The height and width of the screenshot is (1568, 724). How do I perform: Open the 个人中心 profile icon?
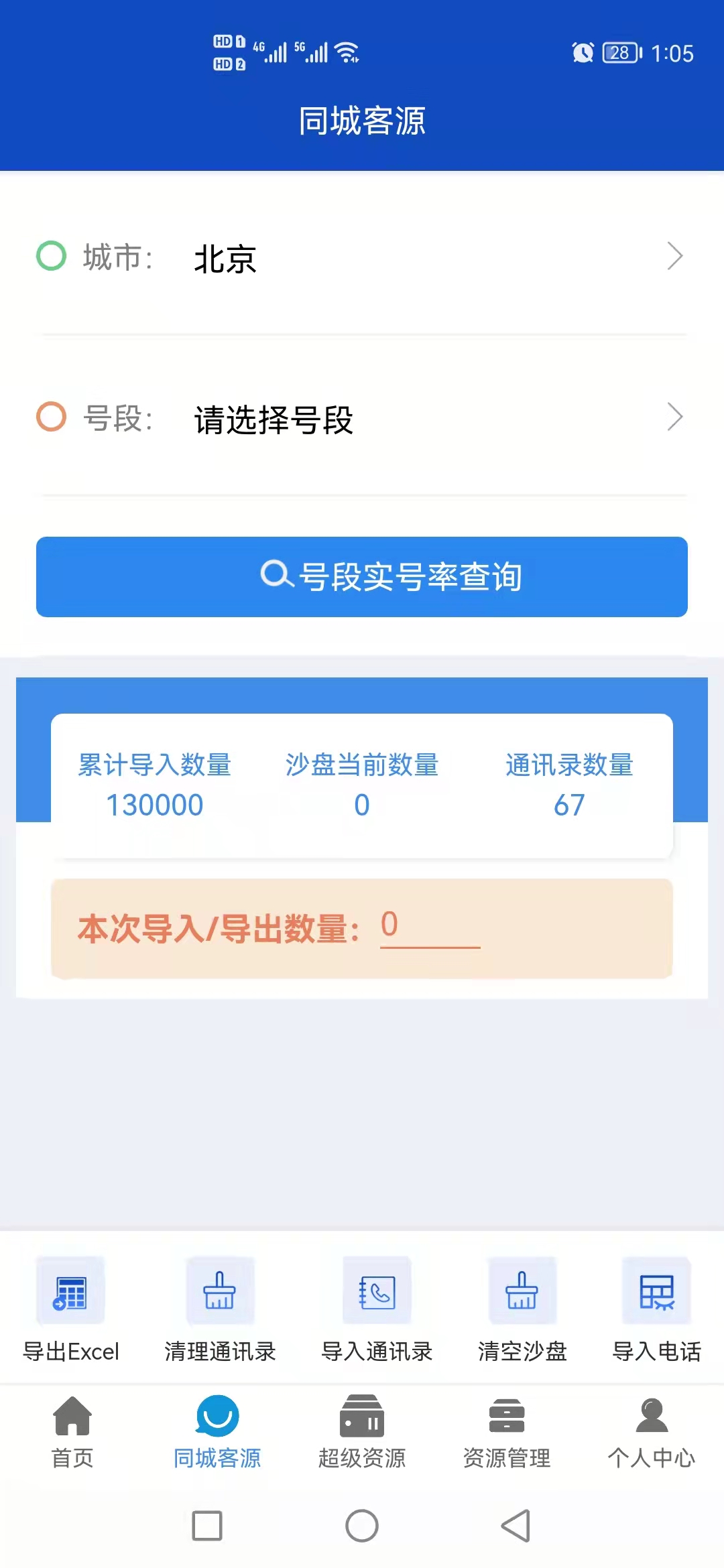click(651, 1416)
